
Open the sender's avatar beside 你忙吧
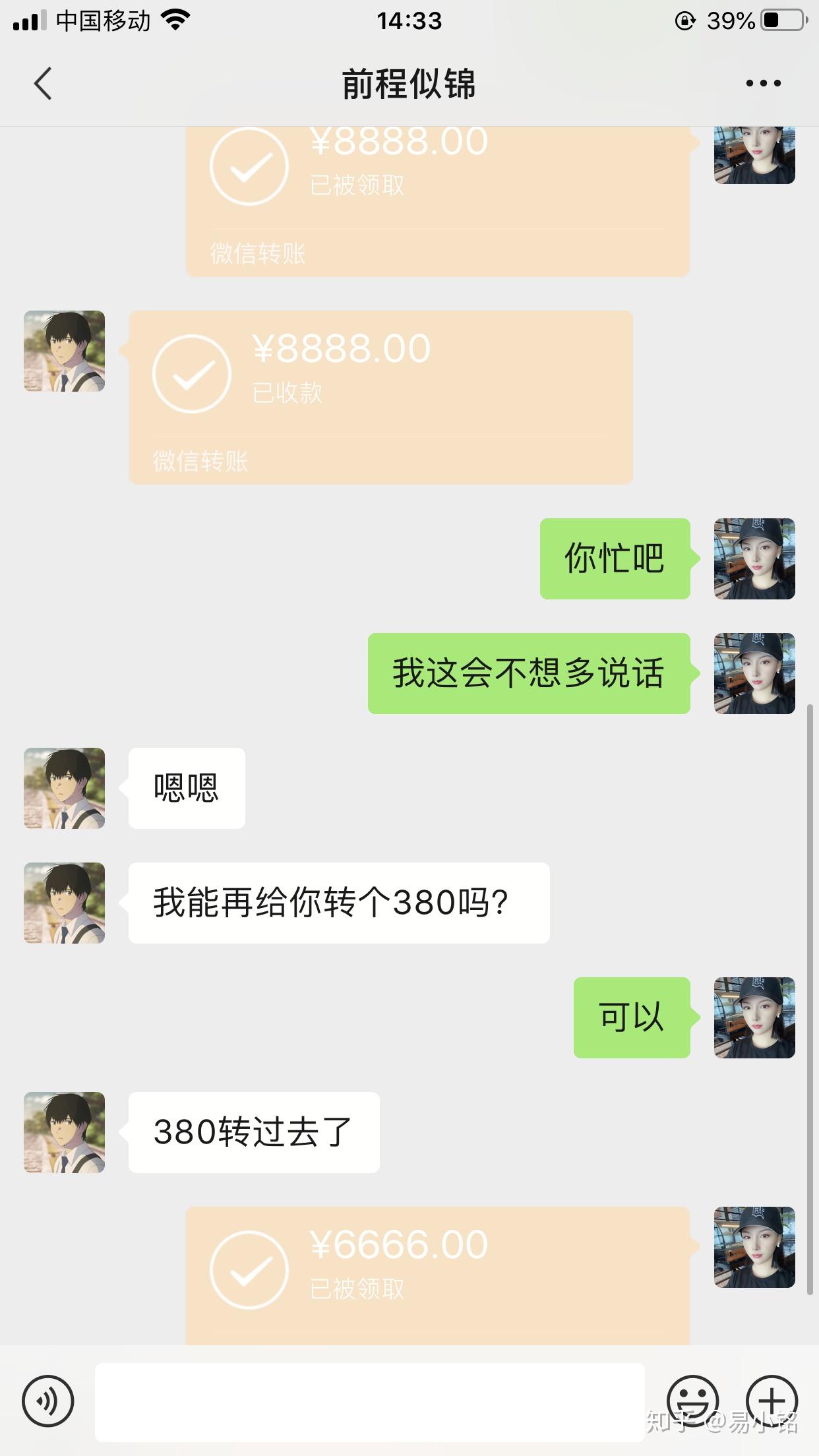coord(754,559)
